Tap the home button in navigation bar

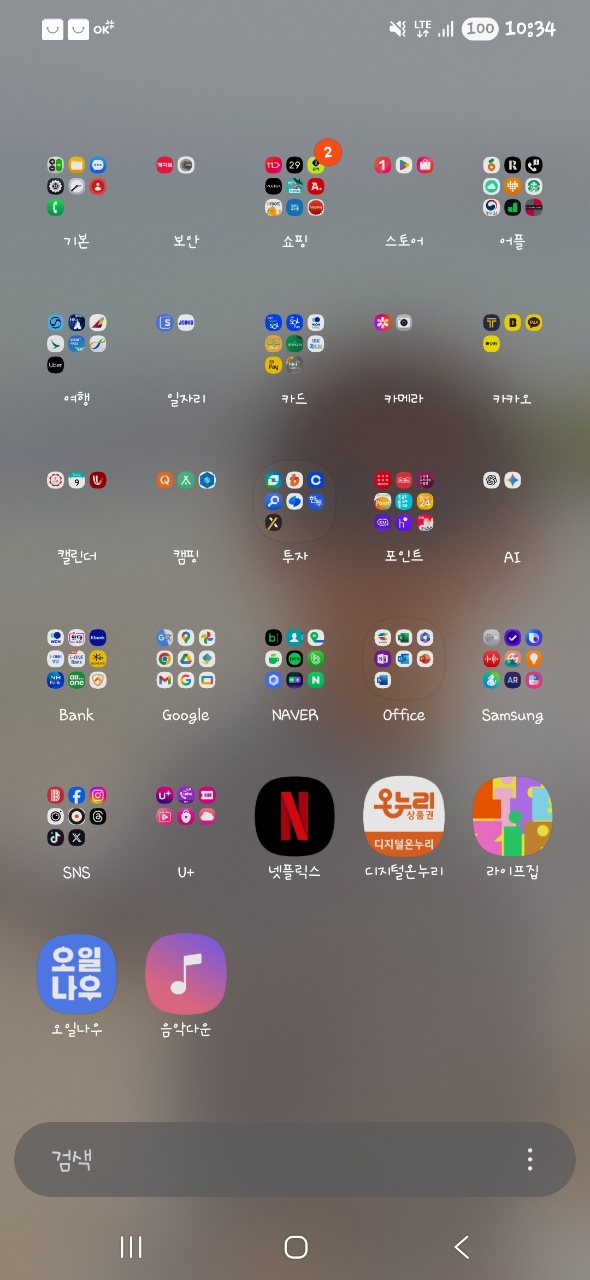[x=295, y=1246]
